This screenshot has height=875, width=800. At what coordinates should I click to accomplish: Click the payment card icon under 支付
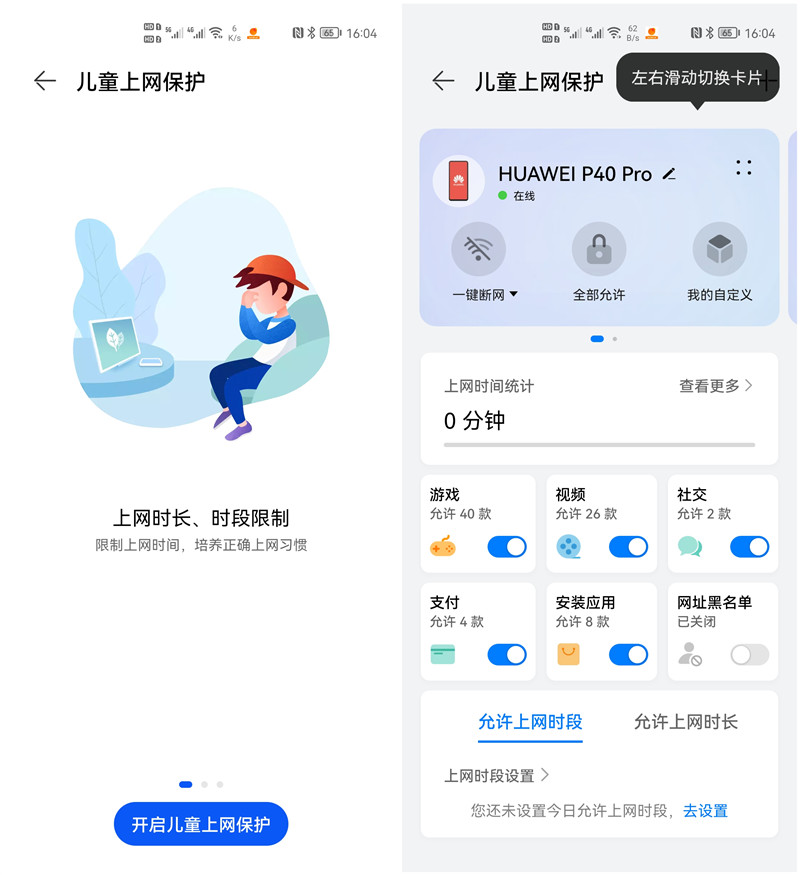(x=443, y=655)
